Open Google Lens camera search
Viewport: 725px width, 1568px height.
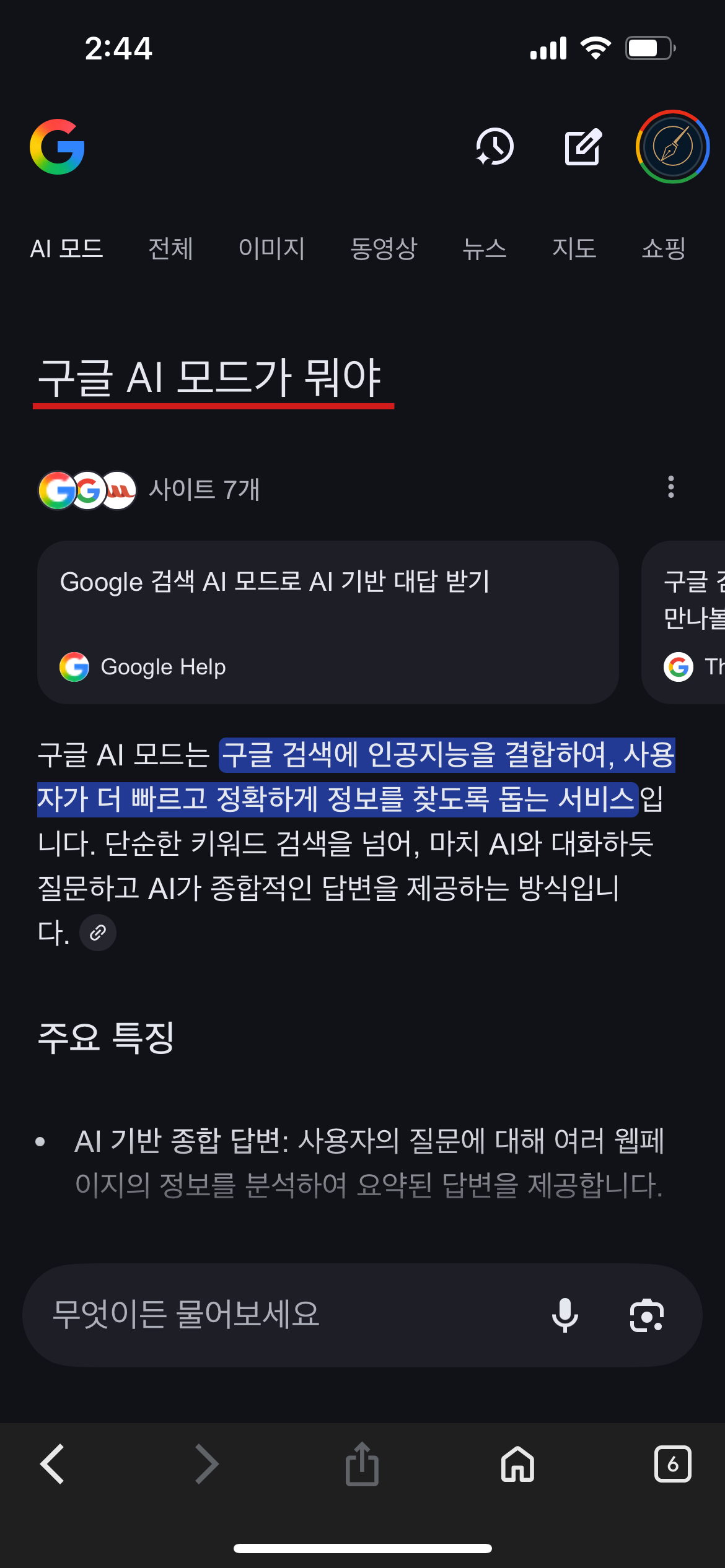(x=646, y=1315)
